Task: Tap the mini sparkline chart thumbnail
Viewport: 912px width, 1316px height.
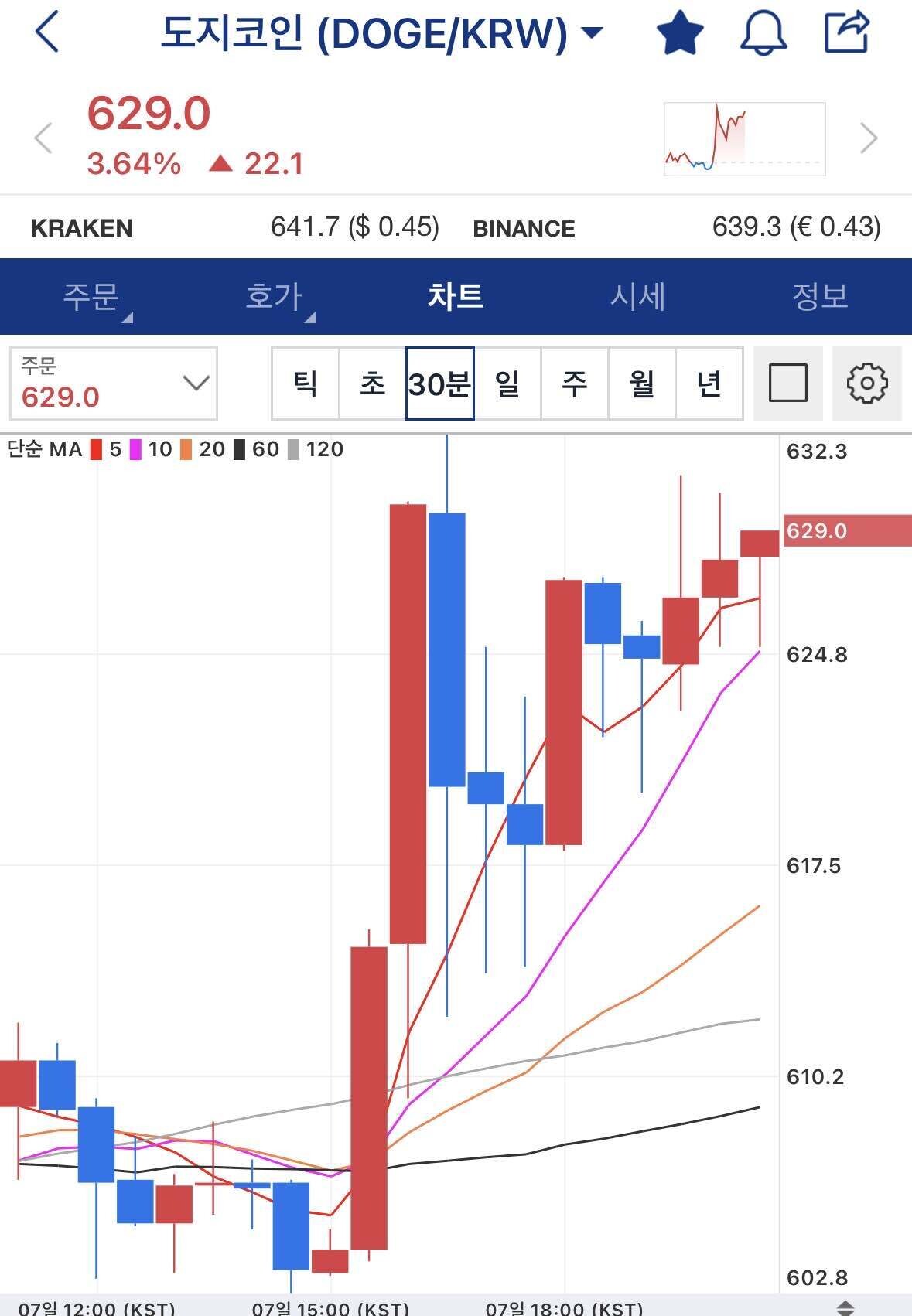Action: coord(744,139)
